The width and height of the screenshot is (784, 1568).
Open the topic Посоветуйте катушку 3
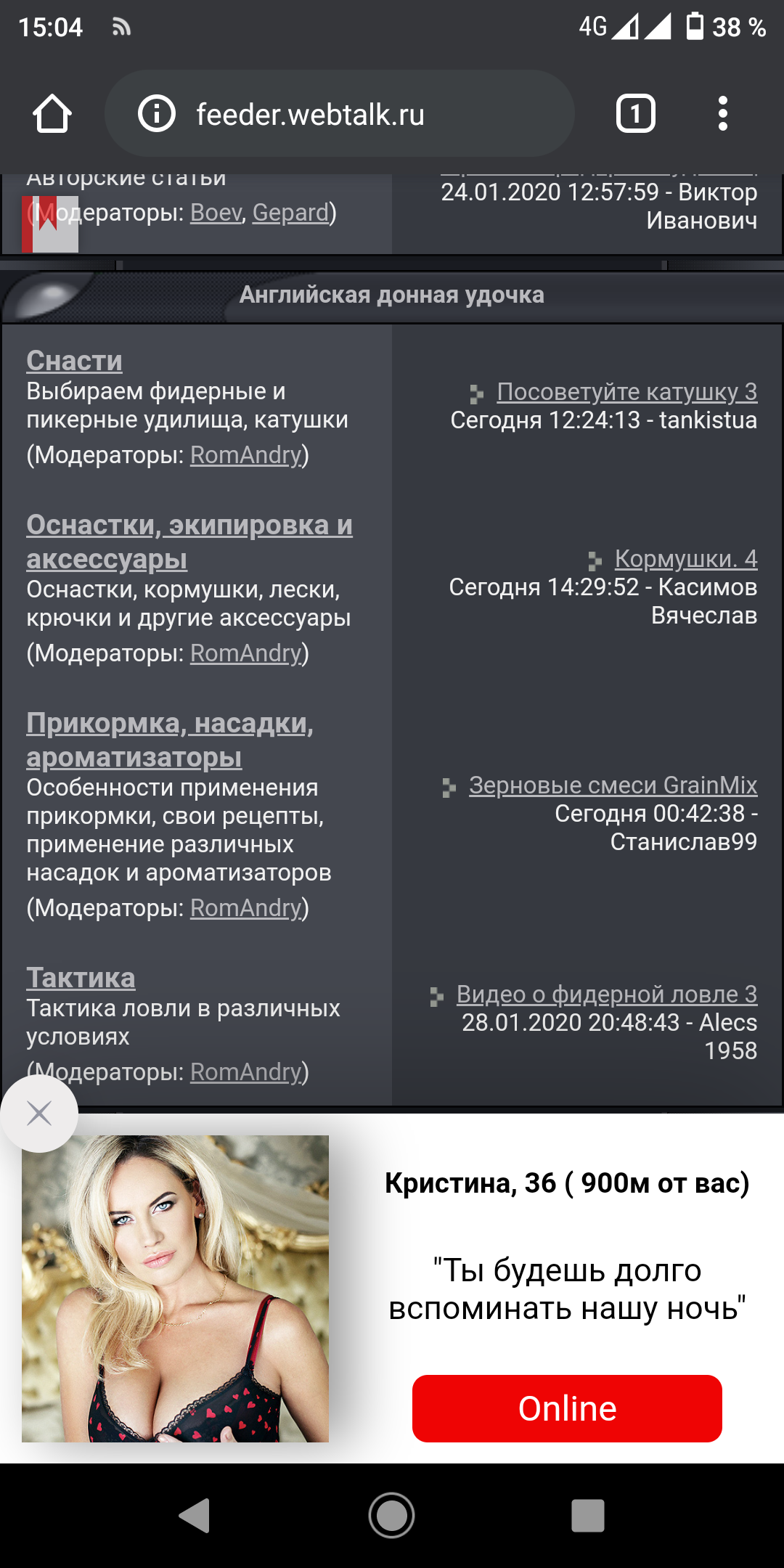pyautogui.click(x=626, y=392)
